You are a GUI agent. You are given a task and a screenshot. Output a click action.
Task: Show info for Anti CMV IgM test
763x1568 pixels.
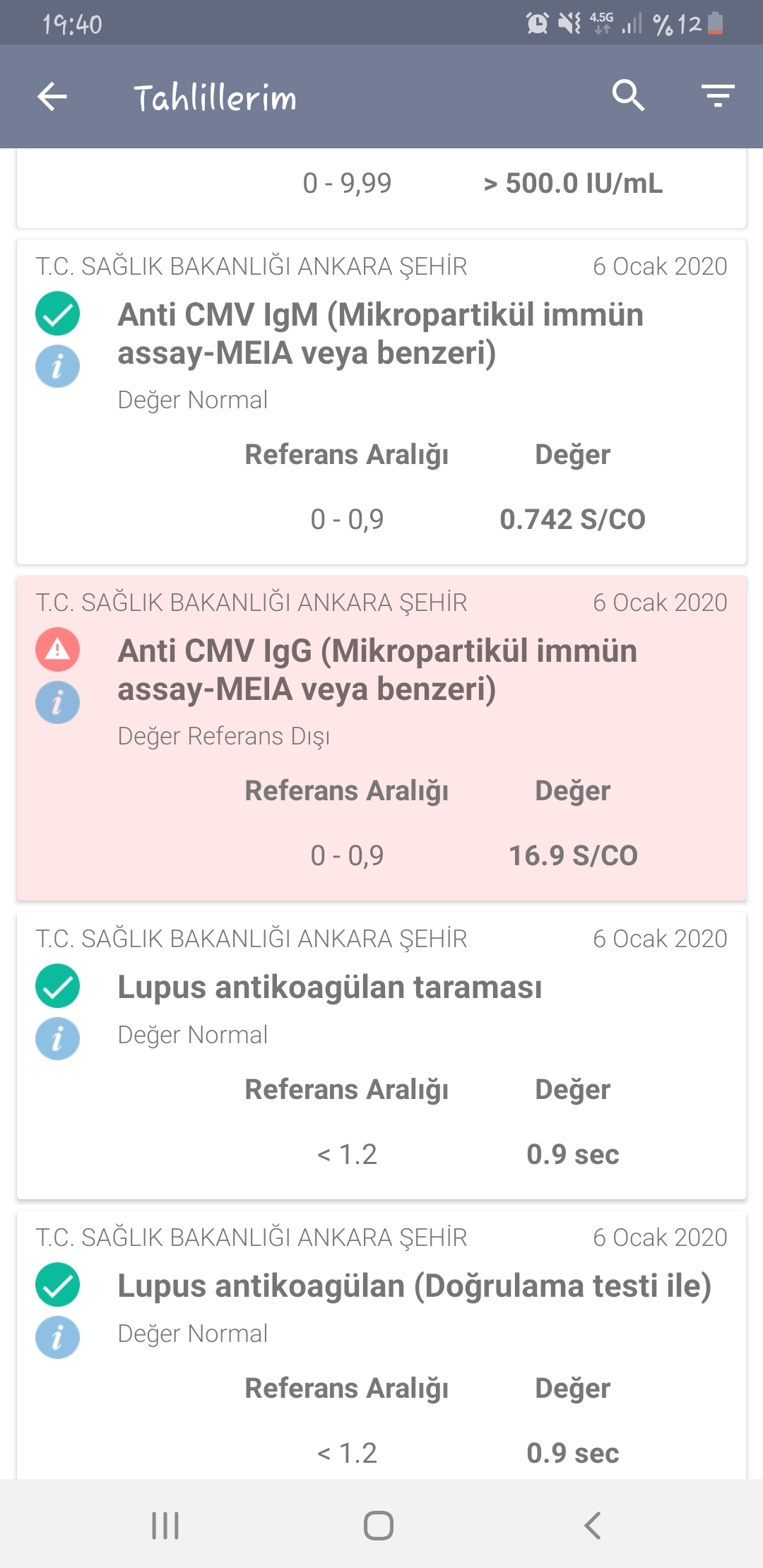(57, 367)
